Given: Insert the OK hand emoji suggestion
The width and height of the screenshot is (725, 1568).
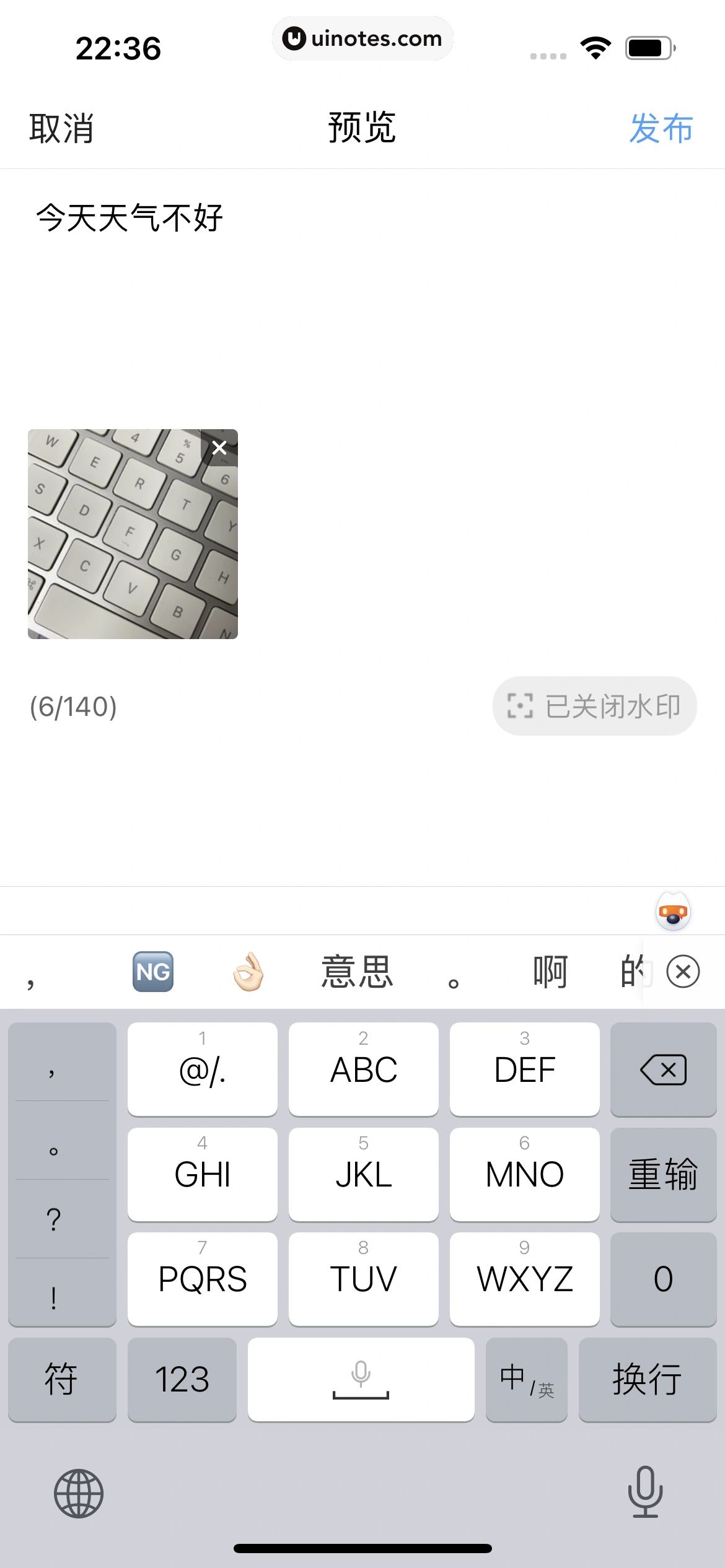Looking at the screenshot, I should click(248, 972).
